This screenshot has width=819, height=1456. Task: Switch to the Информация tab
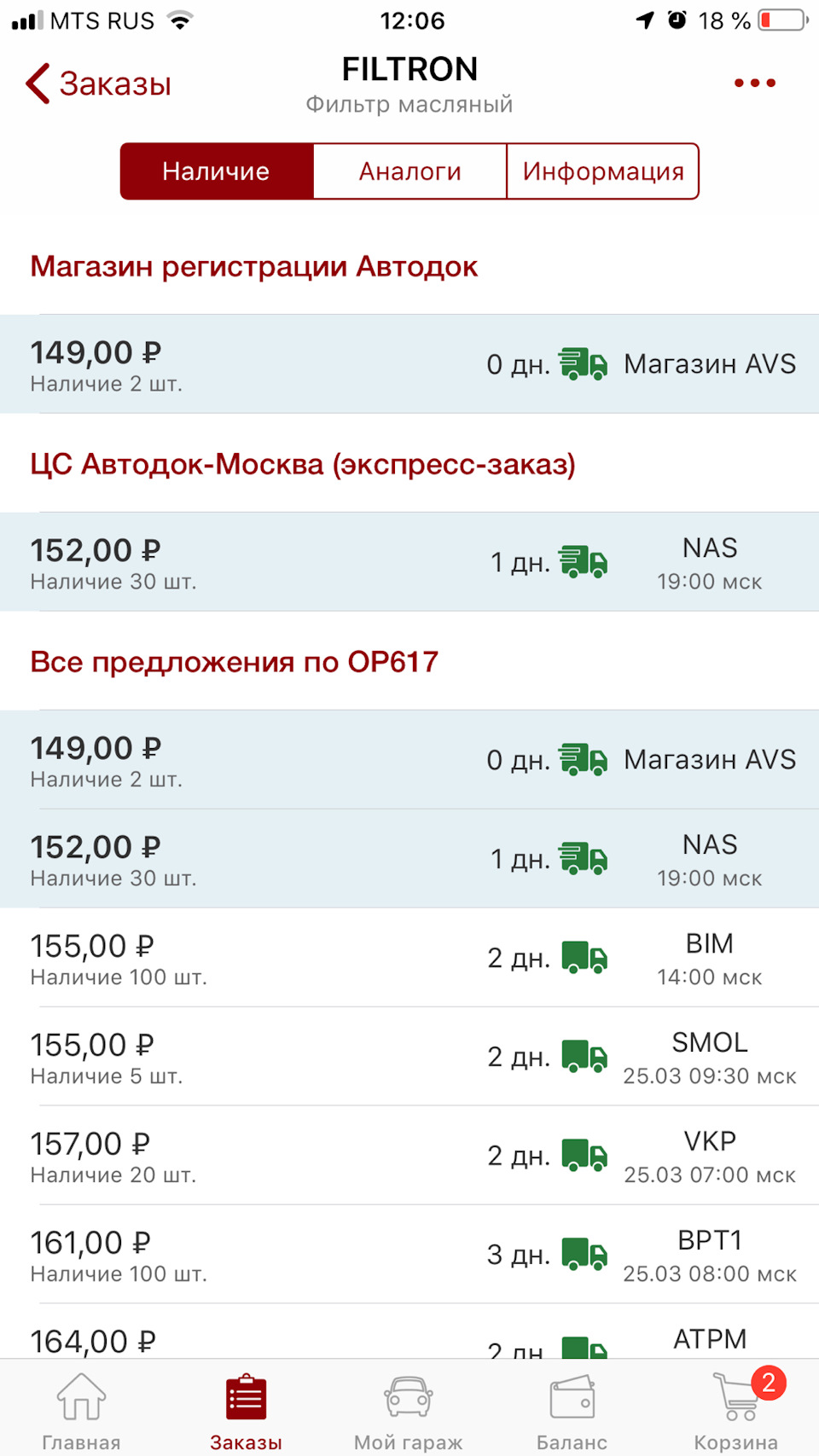[x=603, y=171]
